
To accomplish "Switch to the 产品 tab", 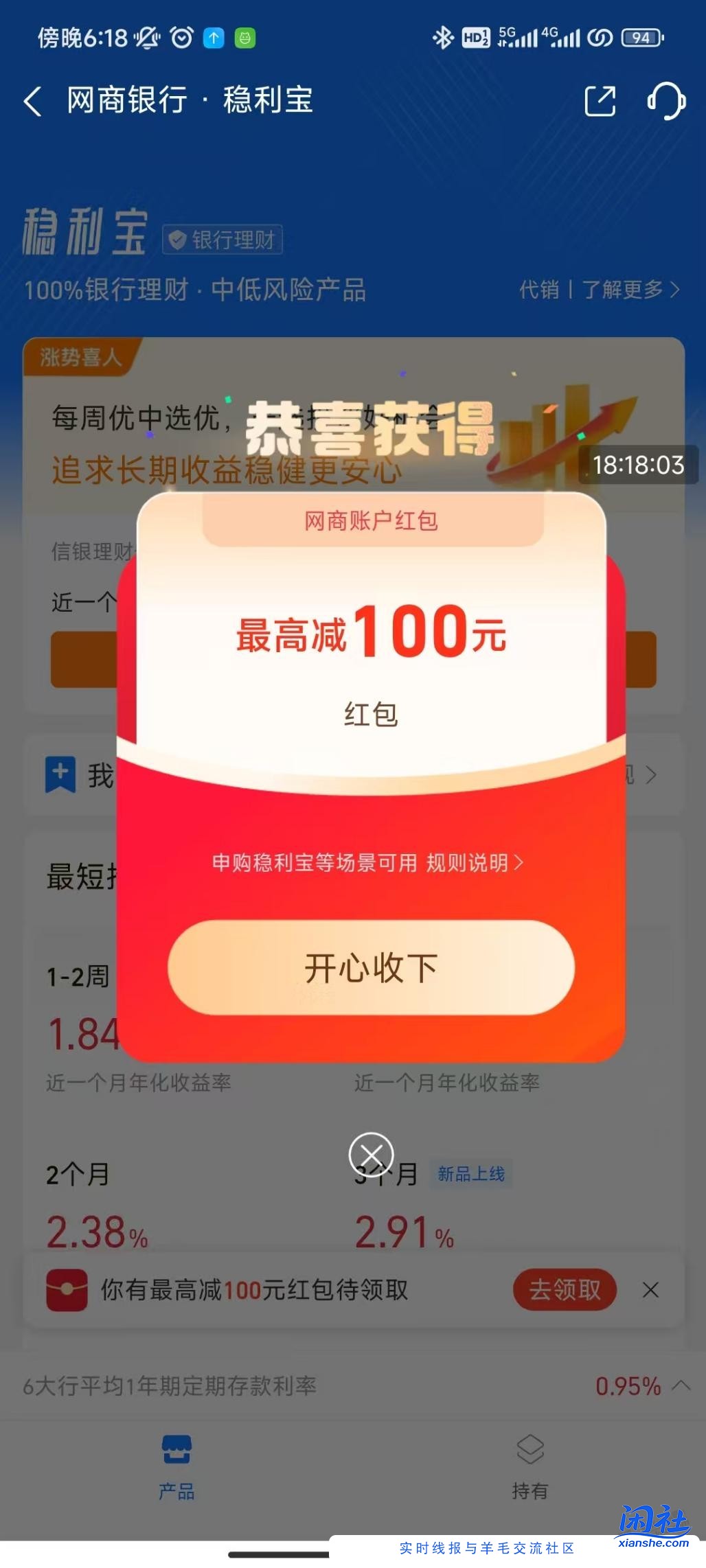I will point(177,1476).
